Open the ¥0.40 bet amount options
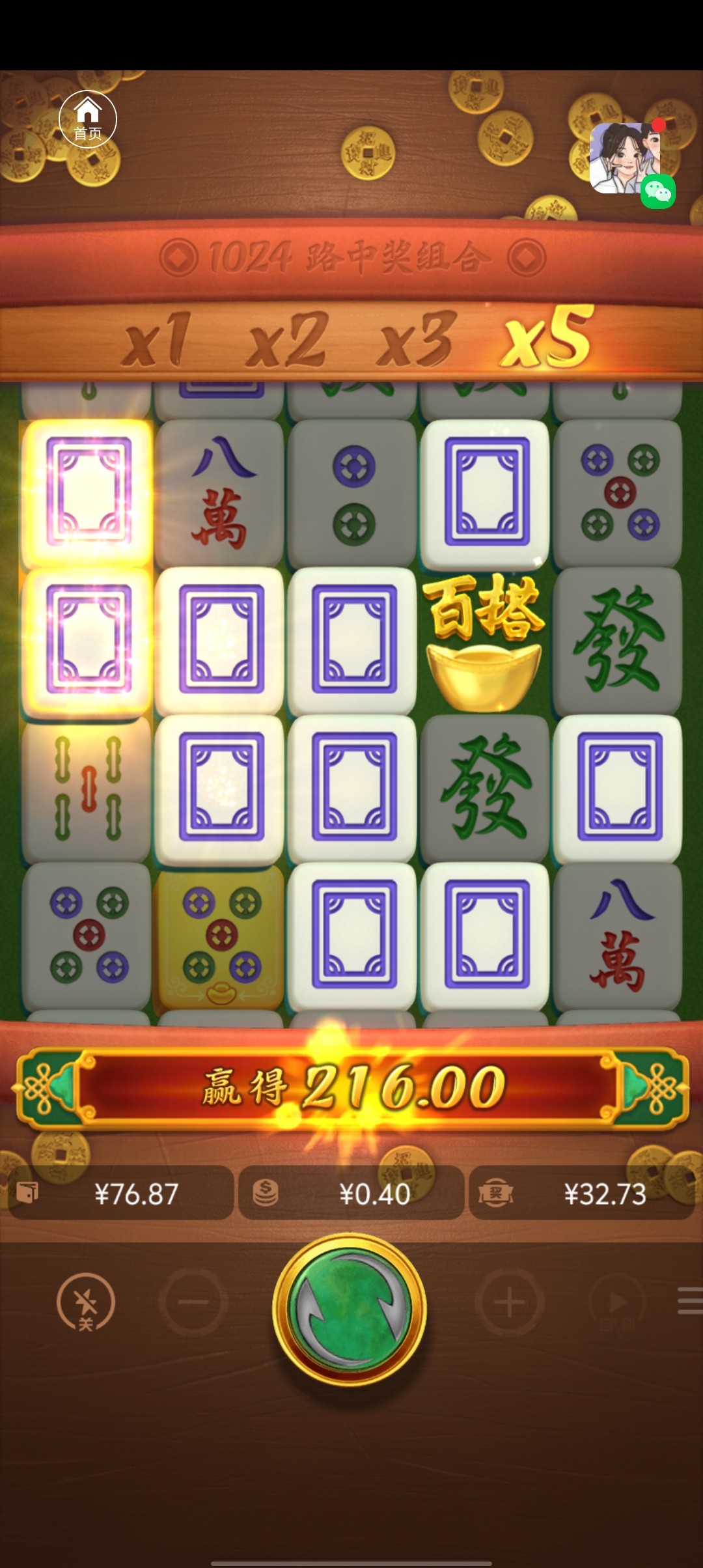 pos(351,1194)
